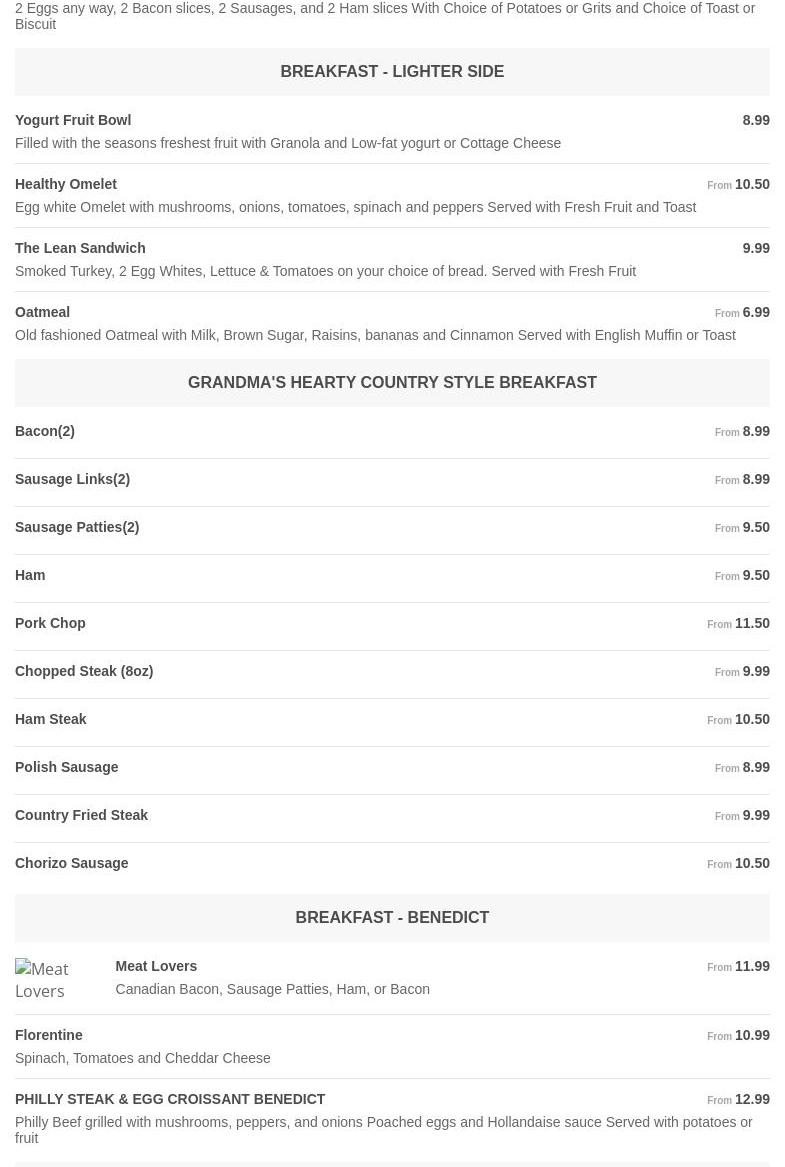Select the Florentine benedict
Image resolution: width=785 pixels, height=1167 pixels.
coord(49,1035)
